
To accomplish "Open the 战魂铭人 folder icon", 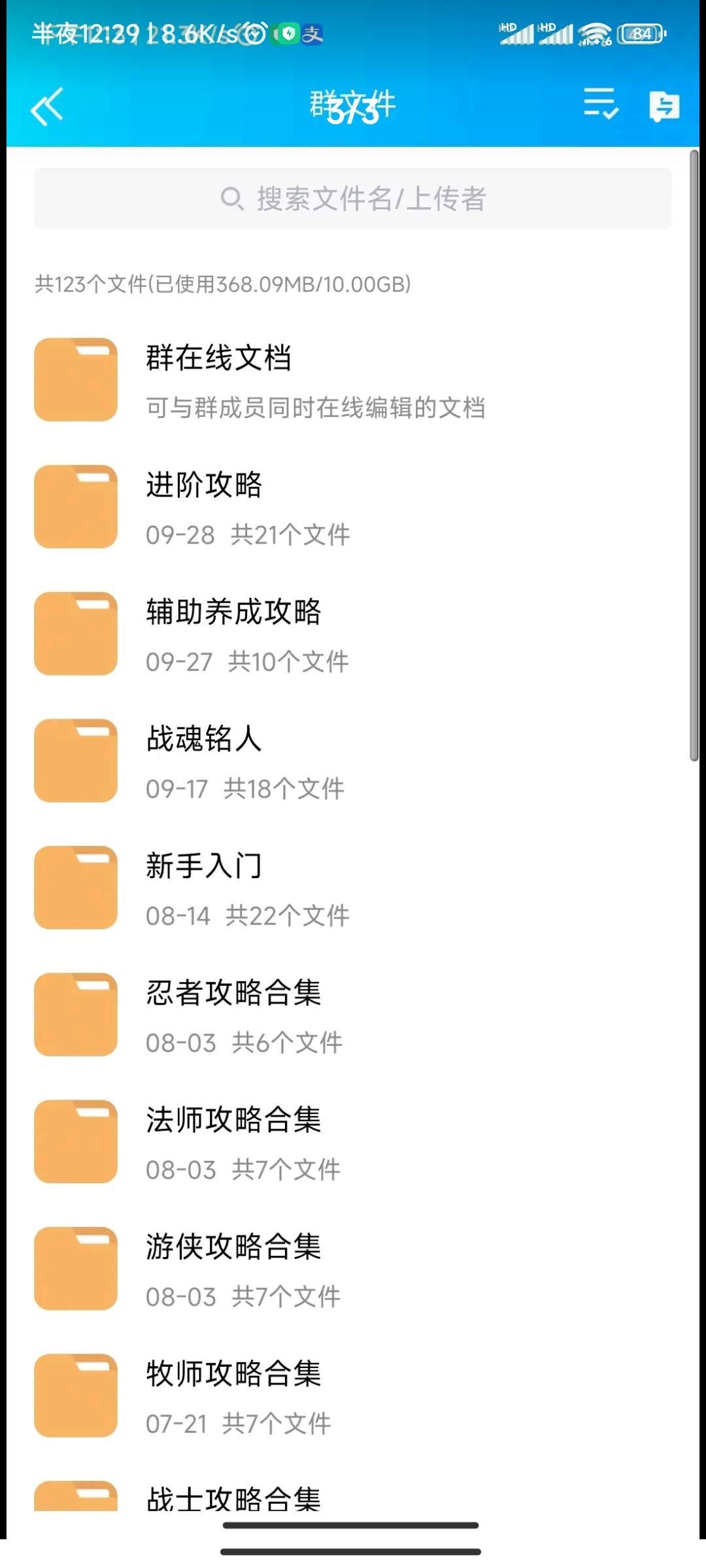I will (76, 759).
